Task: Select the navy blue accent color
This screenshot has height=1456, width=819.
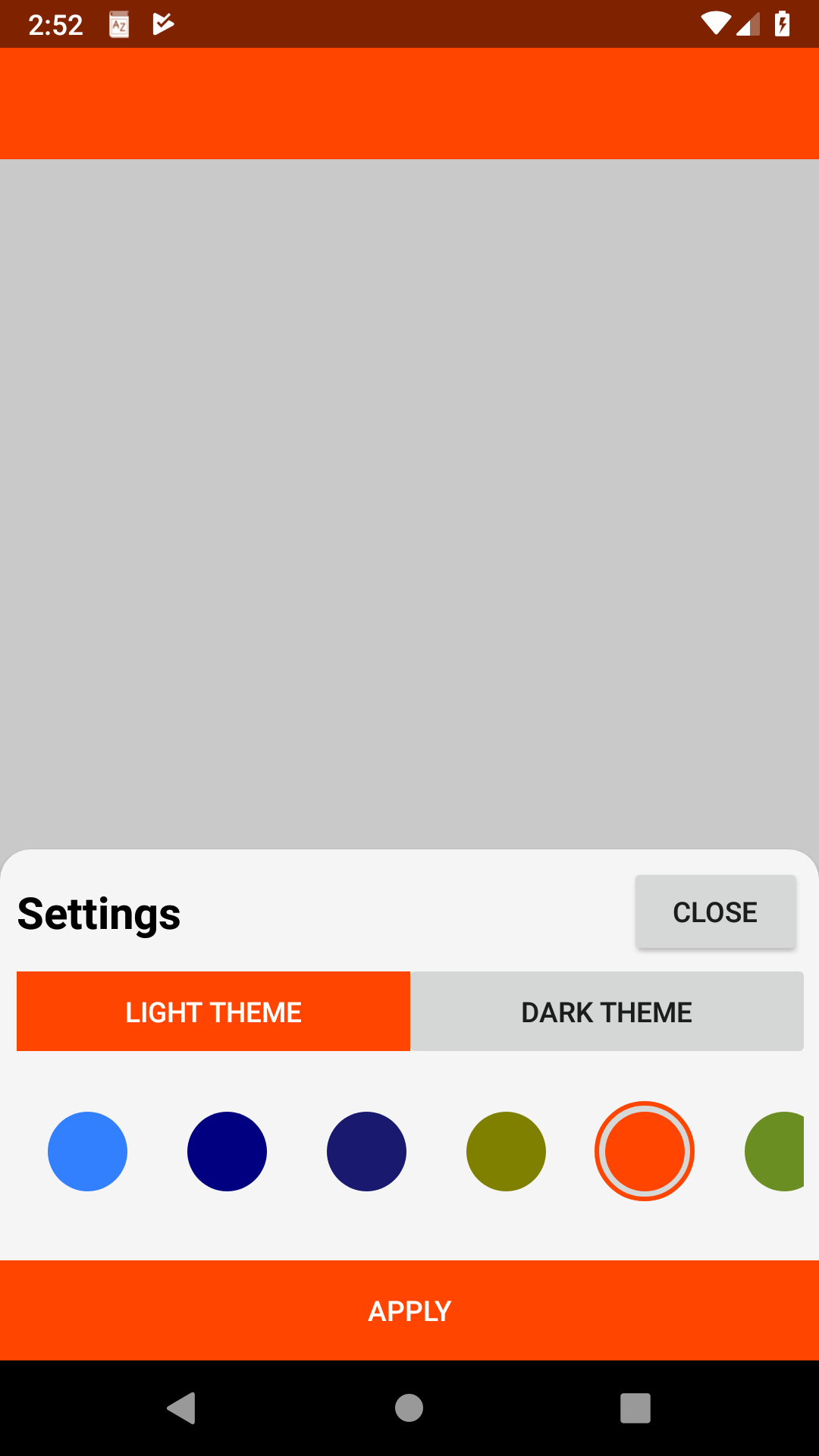Action: 227,1151
